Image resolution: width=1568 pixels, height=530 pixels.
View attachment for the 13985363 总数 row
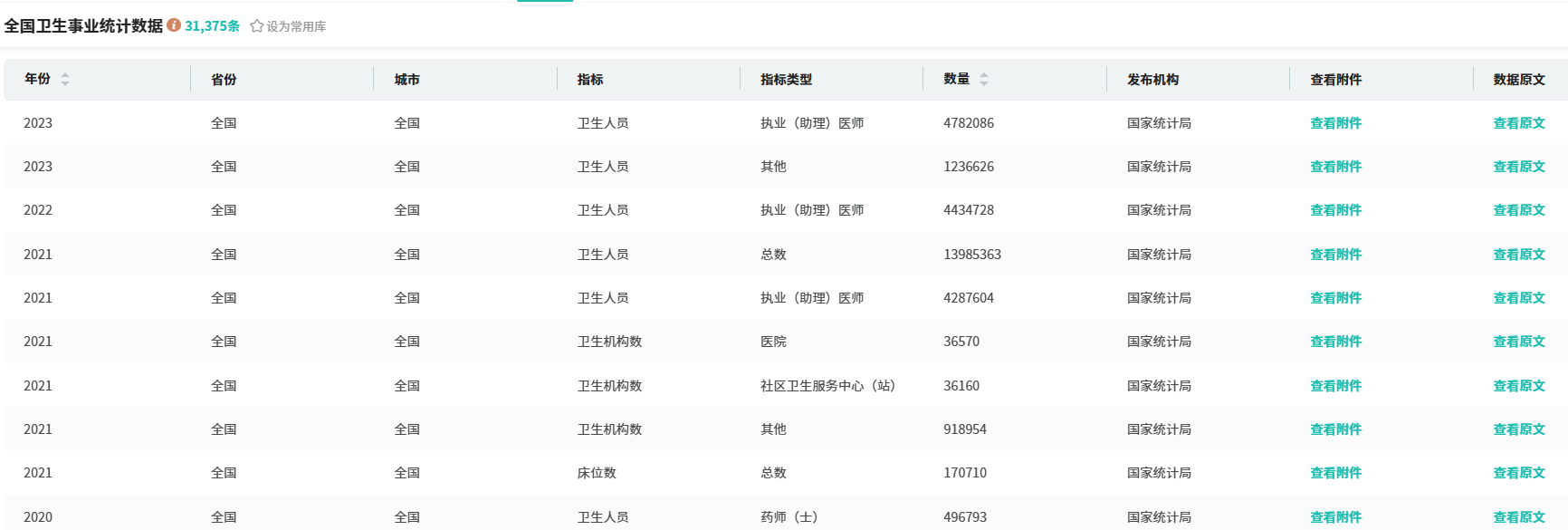tap(1335, 255)
